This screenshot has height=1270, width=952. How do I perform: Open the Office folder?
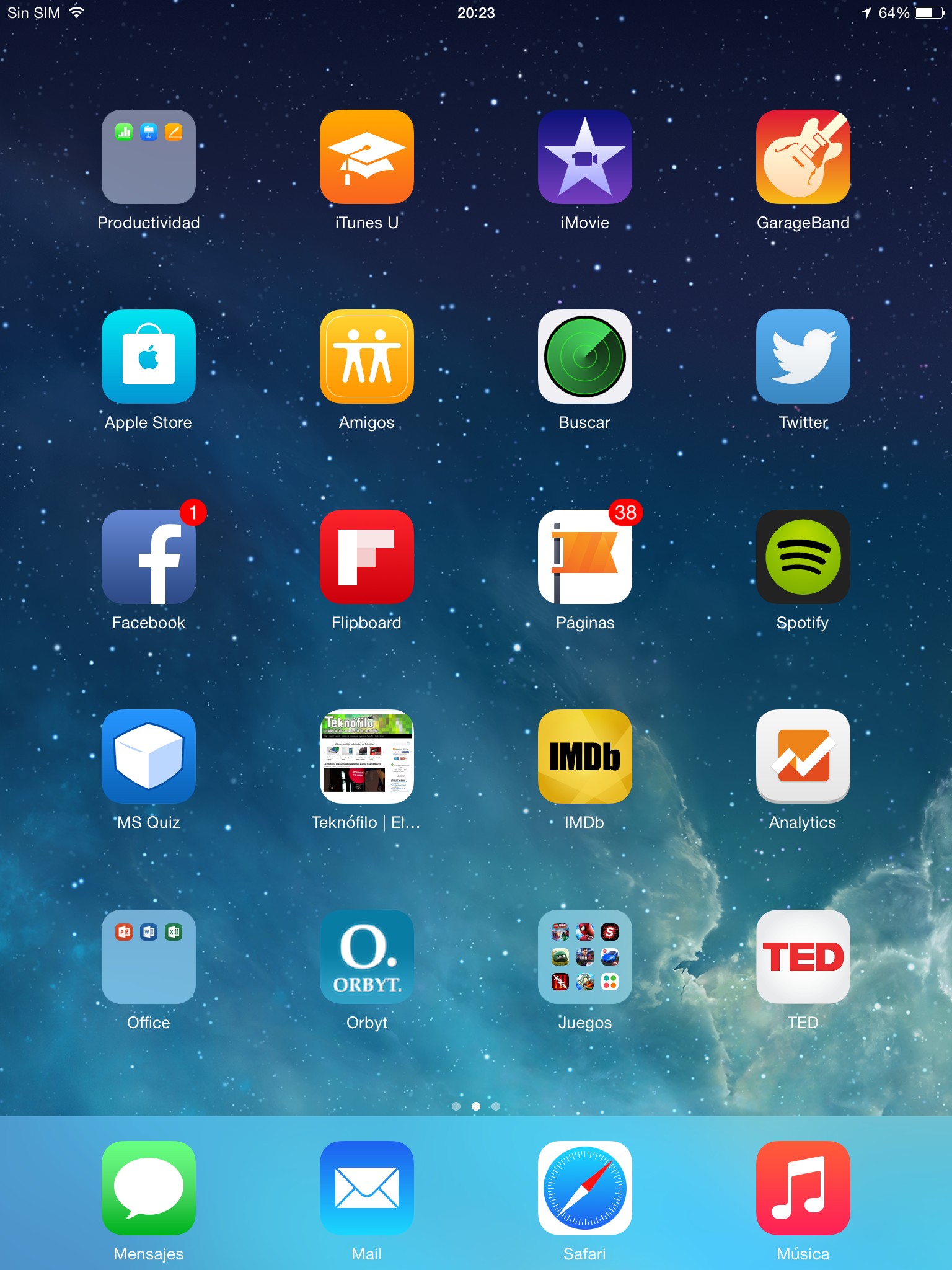coord(149,957)
